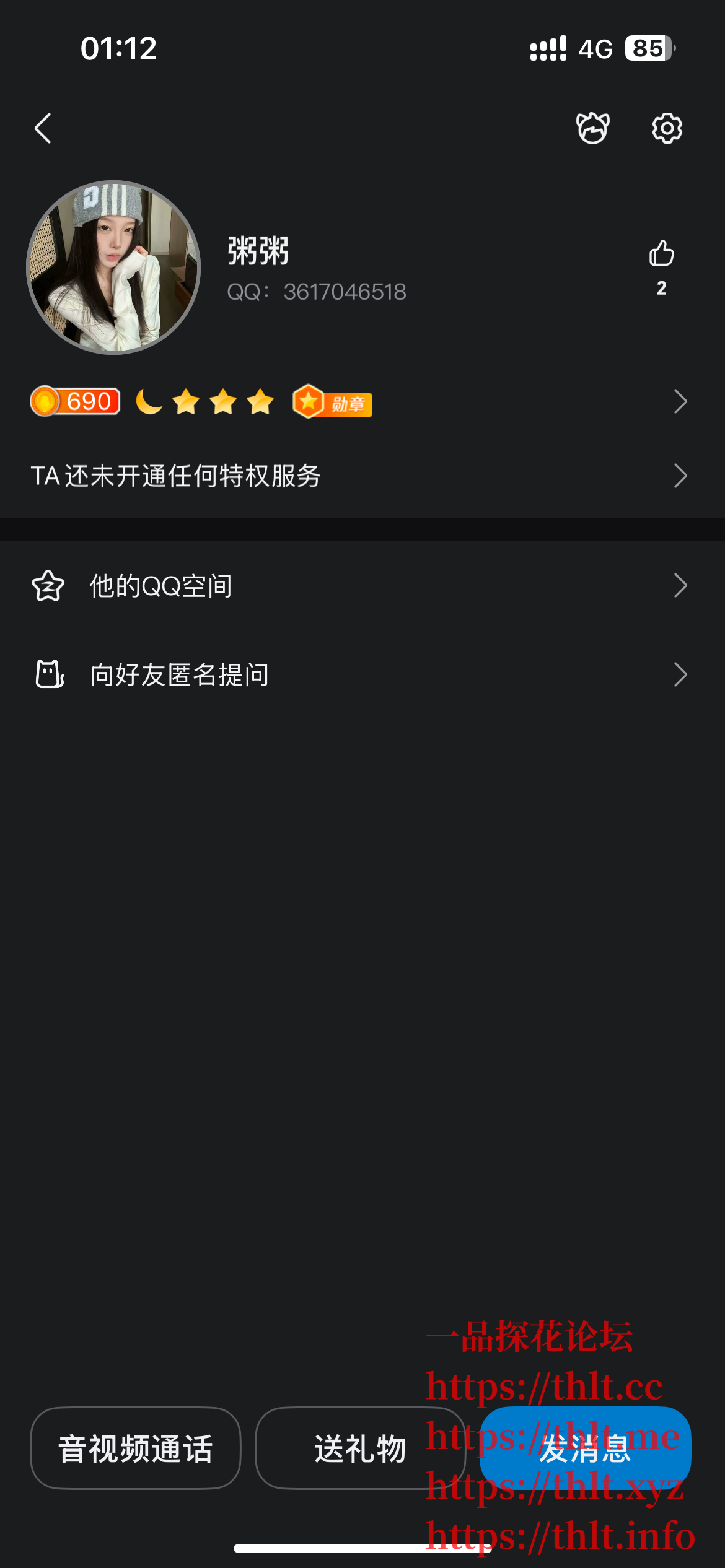The height and width of the screenshot is (1568, 725).
Task: Select 向好友匿名提问
Action: 359,675
